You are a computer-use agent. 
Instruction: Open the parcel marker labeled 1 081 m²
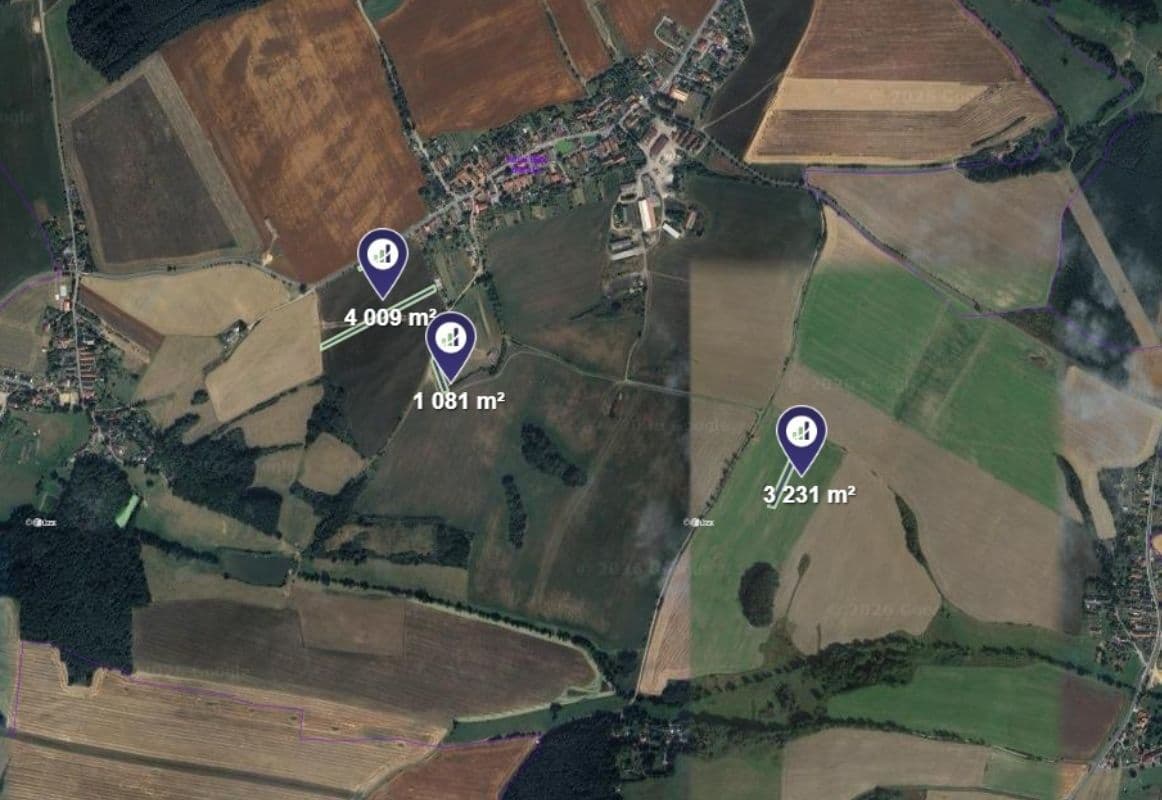coord(450,341)
